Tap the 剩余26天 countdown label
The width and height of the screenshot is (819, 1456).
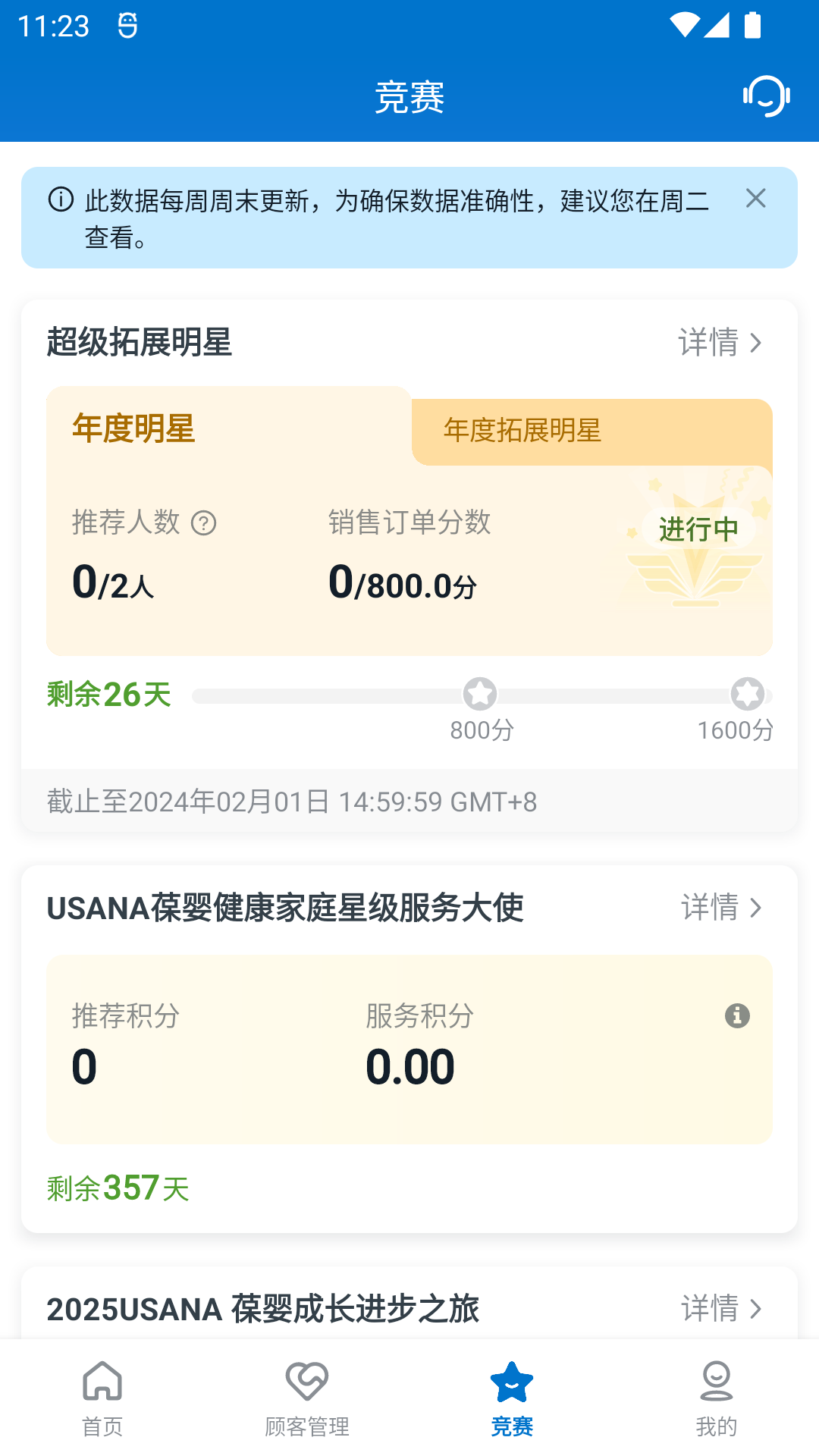point(108,694)
